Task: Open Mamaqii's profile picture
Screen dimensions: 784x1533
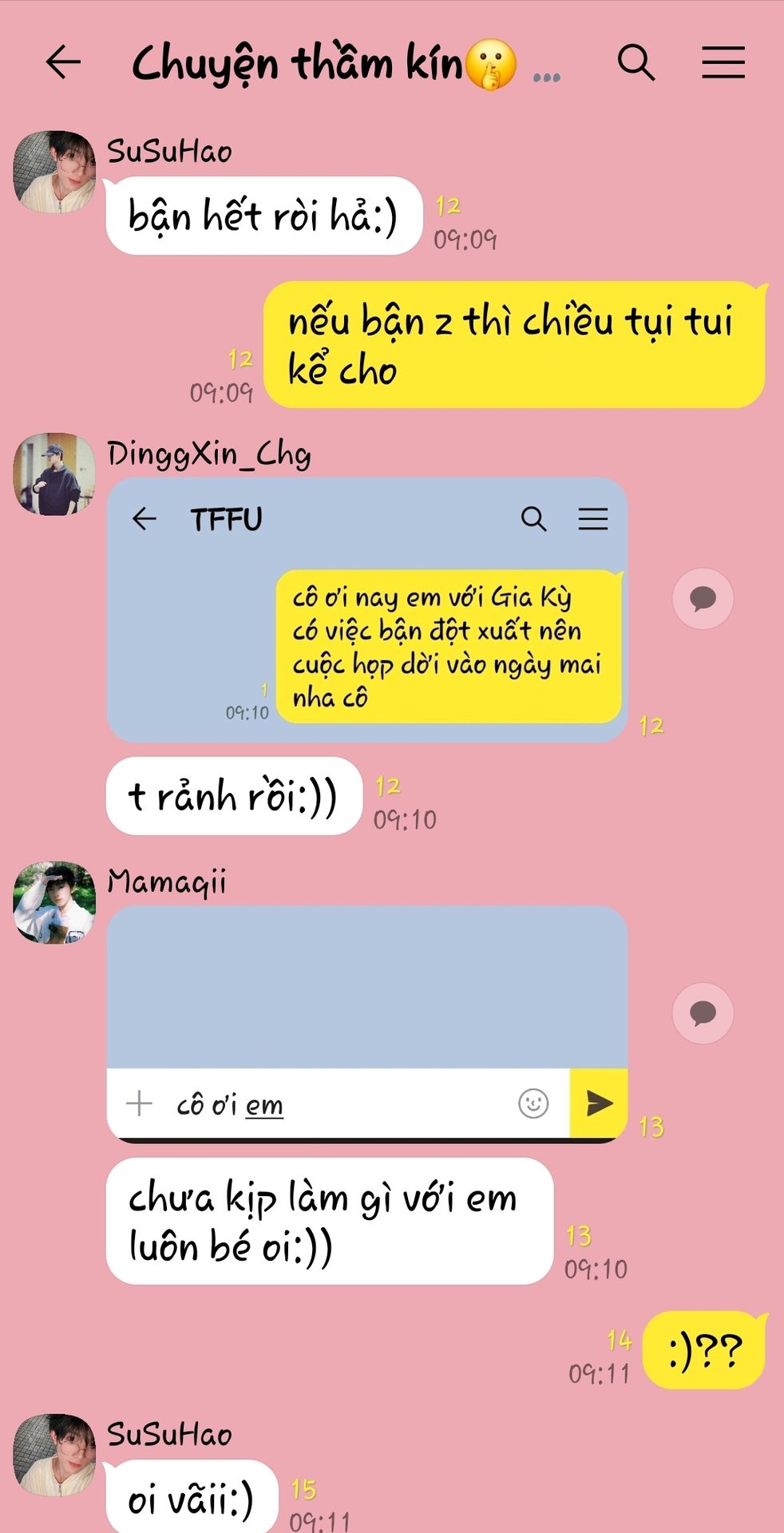Action: (x=54, y=902)
